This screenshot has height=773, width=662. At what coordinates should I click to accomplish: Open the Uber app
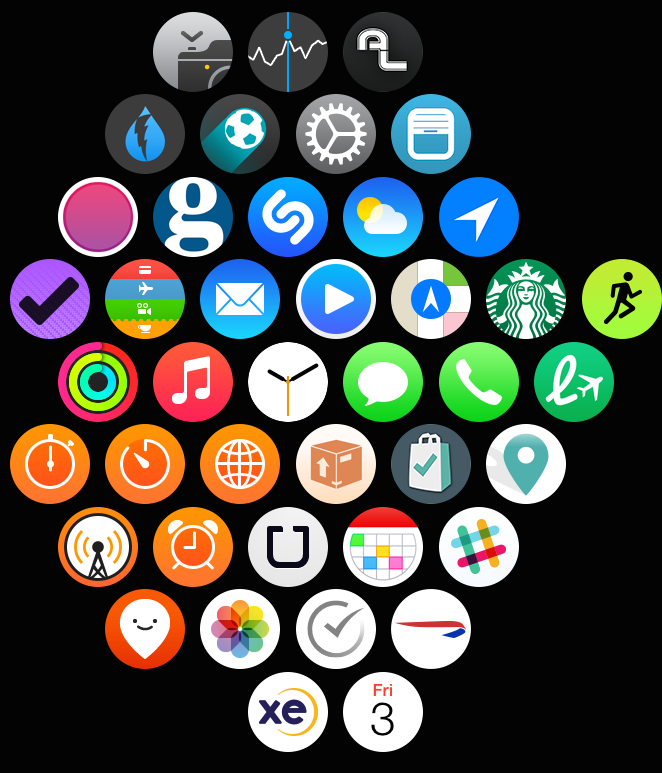(288, 547)
